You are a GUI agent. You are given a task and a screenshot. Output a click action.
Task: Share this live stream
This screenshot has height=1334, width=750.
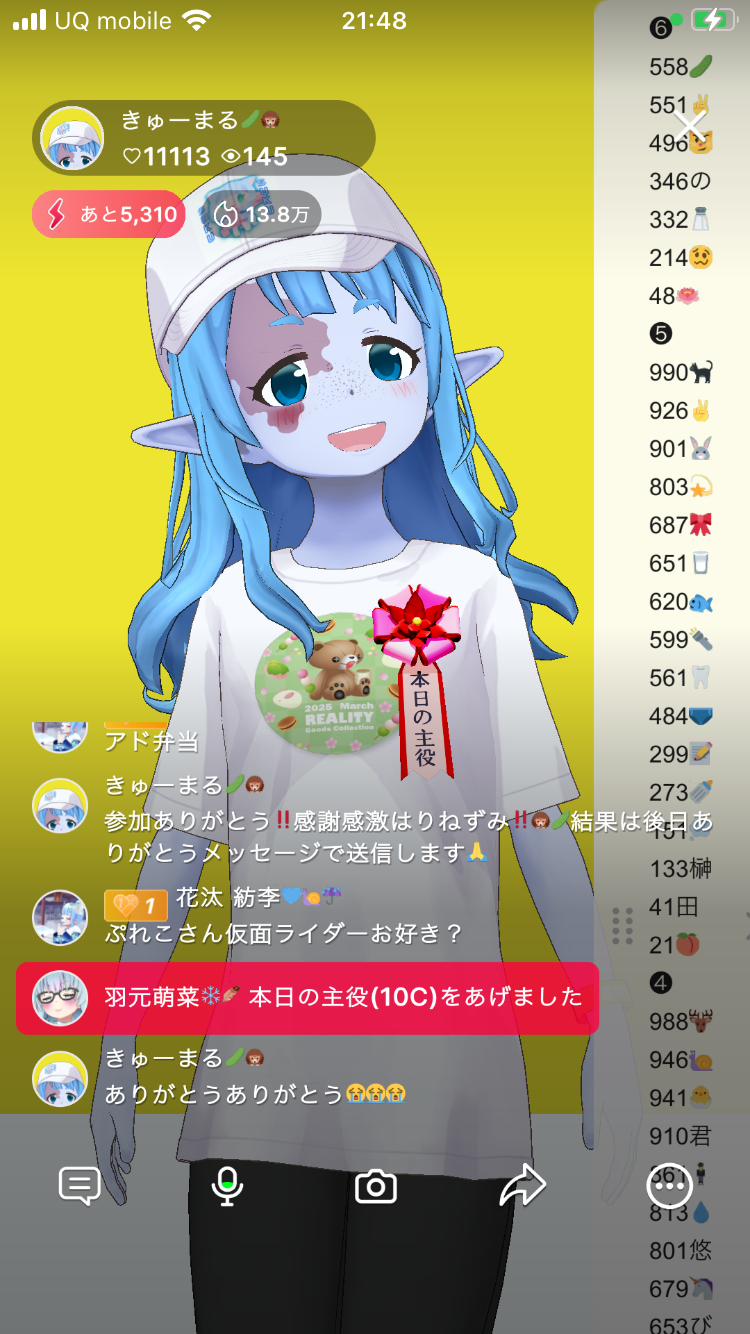[x=522, y=1186]
